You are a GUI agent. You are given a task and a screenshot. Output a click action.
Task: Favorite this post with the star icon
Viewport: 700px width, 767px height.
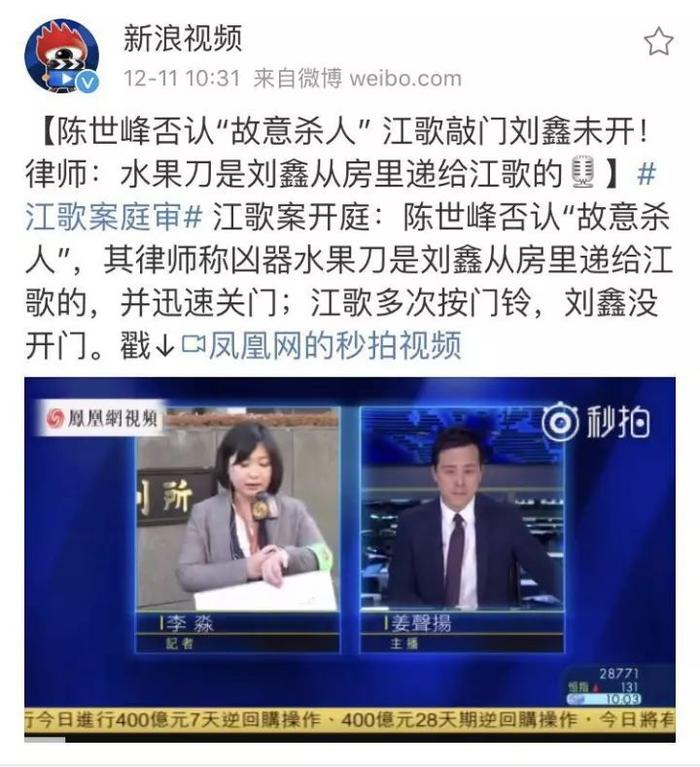(x=658, y=42)
